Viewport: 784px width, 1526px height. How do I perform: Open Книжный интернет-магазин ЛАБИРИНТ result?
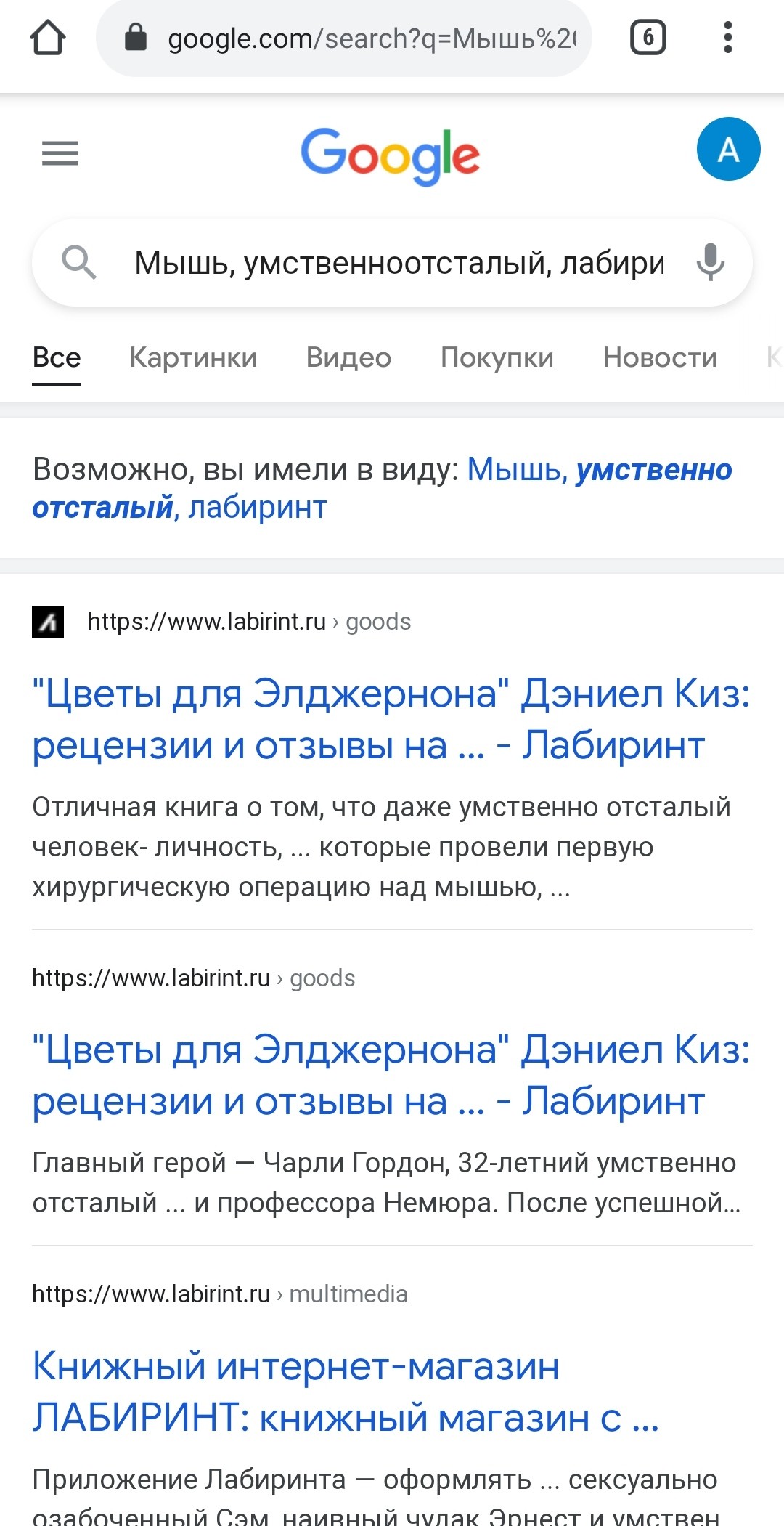click(x=346, y=1391)
